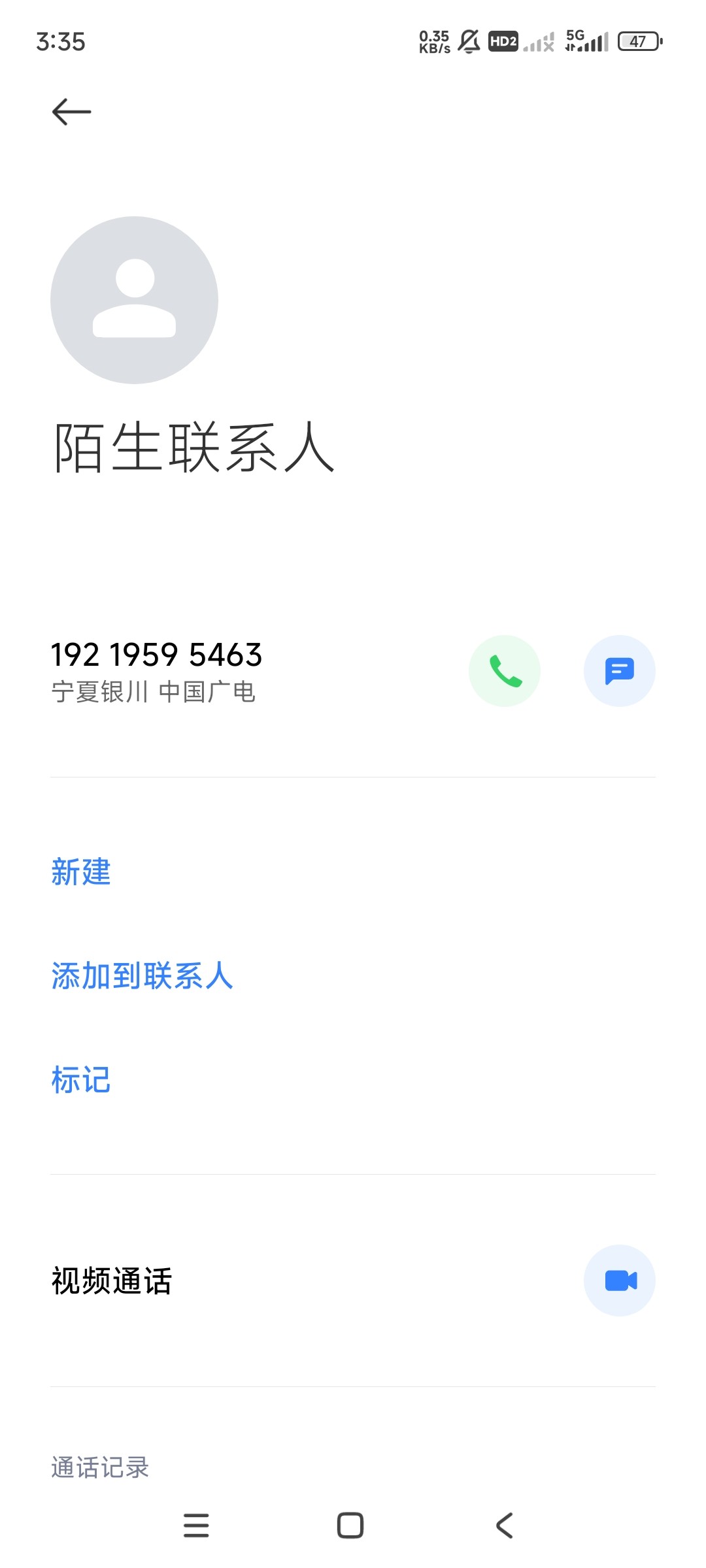
Task: Call 192 1959 5463 via green phone icon
Action: pos(504,671)
